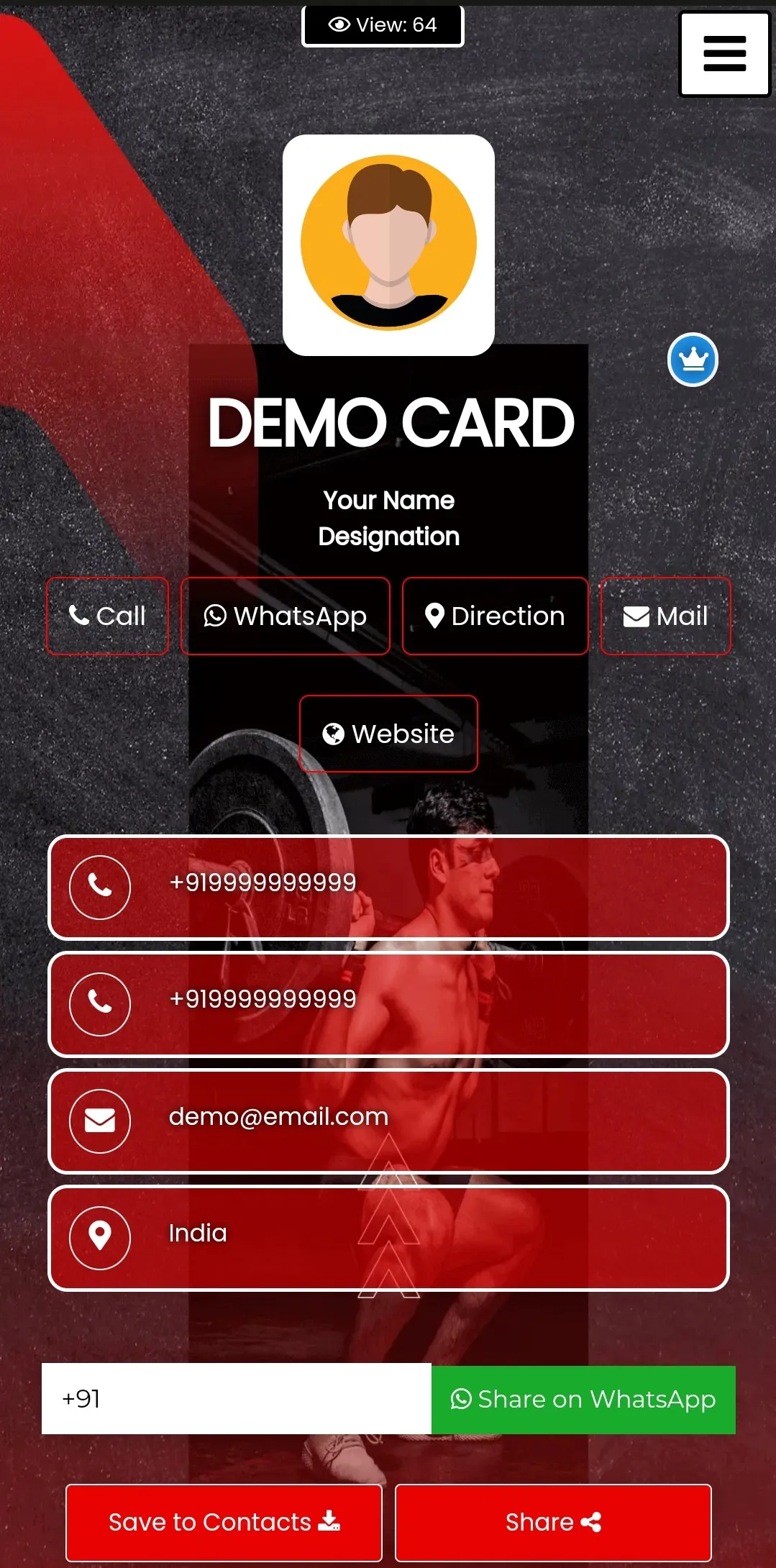Get directions via Direction button
The width and height of the screenshot is (776, 1568).
click(495, 616)
